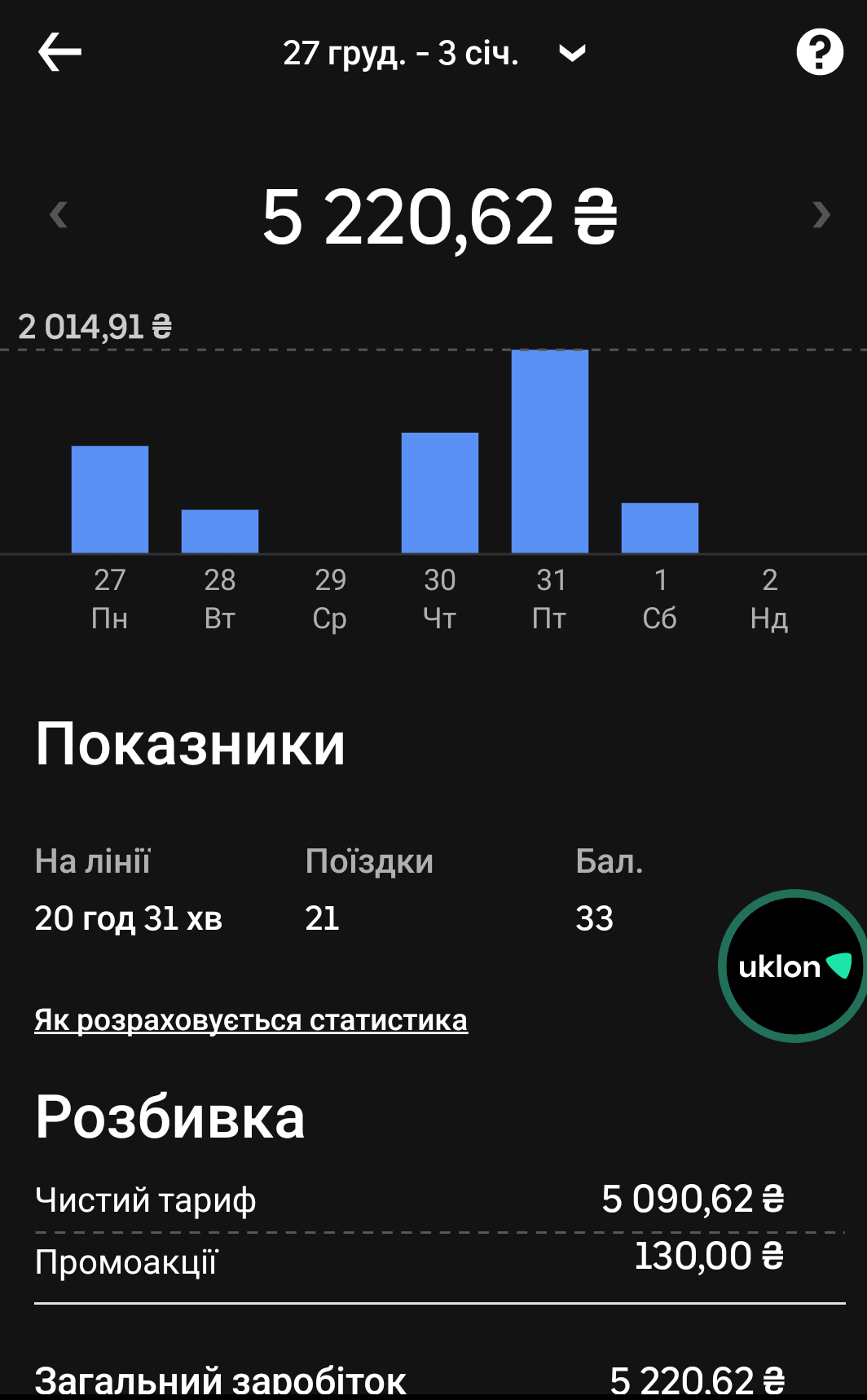Go back using the top-left arrow
The width and height of the screenshot is (867, 1400).
pyautogui.click(x=59, y=52)
